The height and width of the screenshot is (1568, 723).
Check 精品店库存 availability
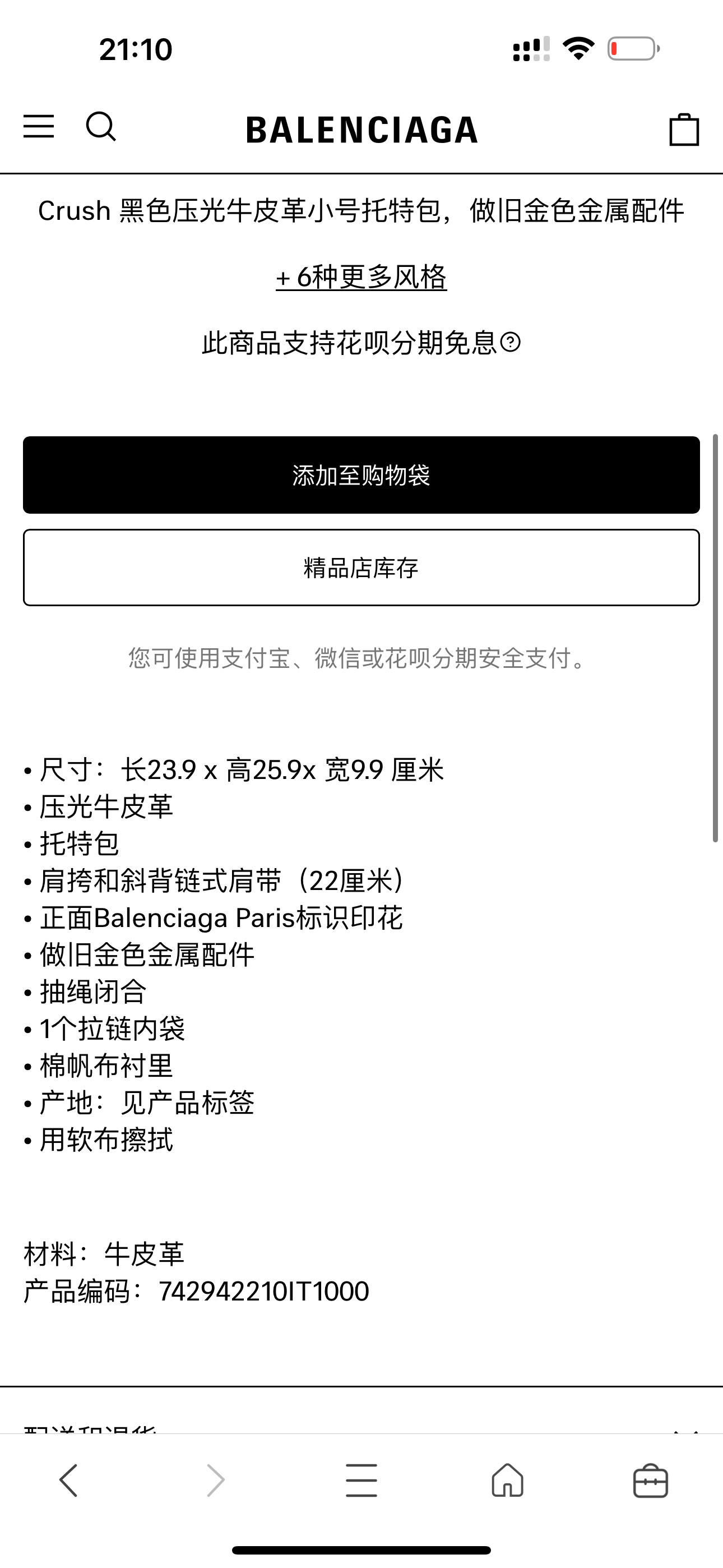[x=361, y=568]
